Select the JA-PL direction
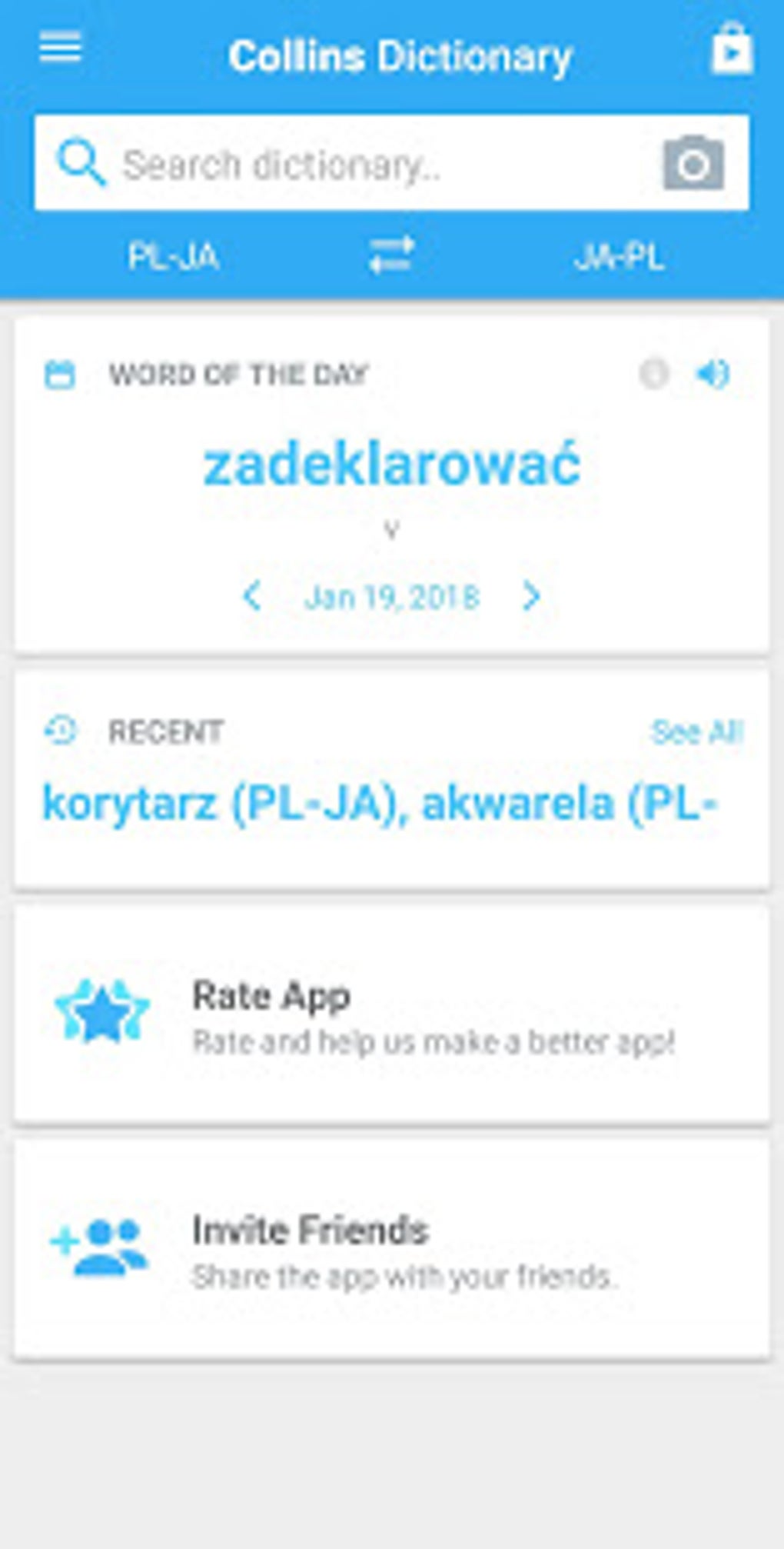This screenshot has width=784, height=1549. point(619,257)
